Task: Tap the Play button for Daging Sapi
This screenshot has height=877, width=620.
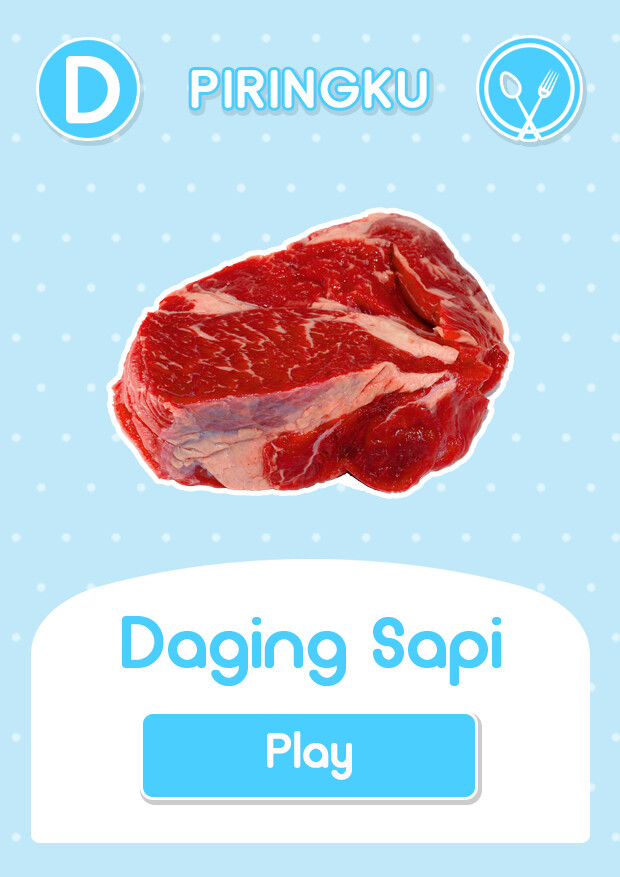Action: click(309, 755)
